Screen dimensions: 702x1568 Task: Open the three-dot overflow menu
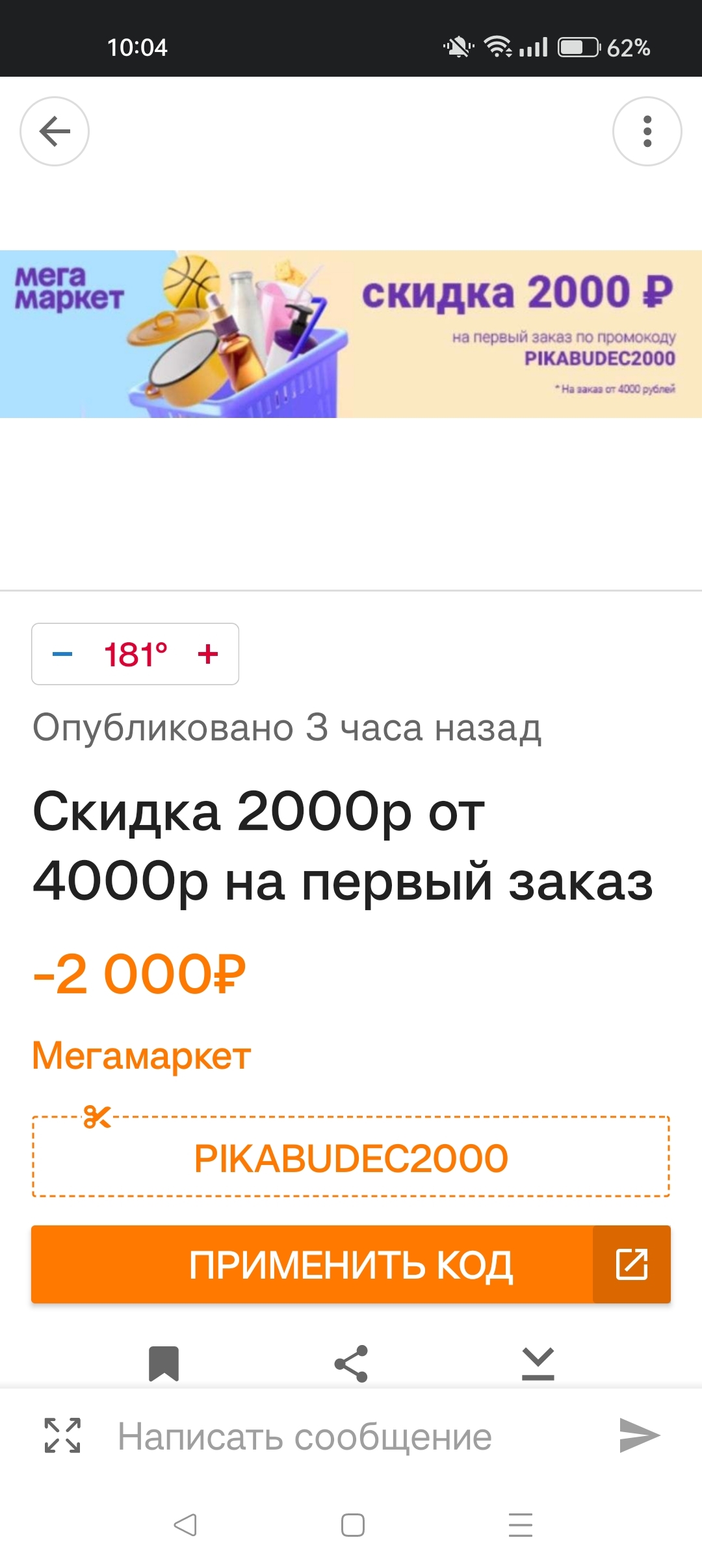pyautogui.click(x=647, y=131)
